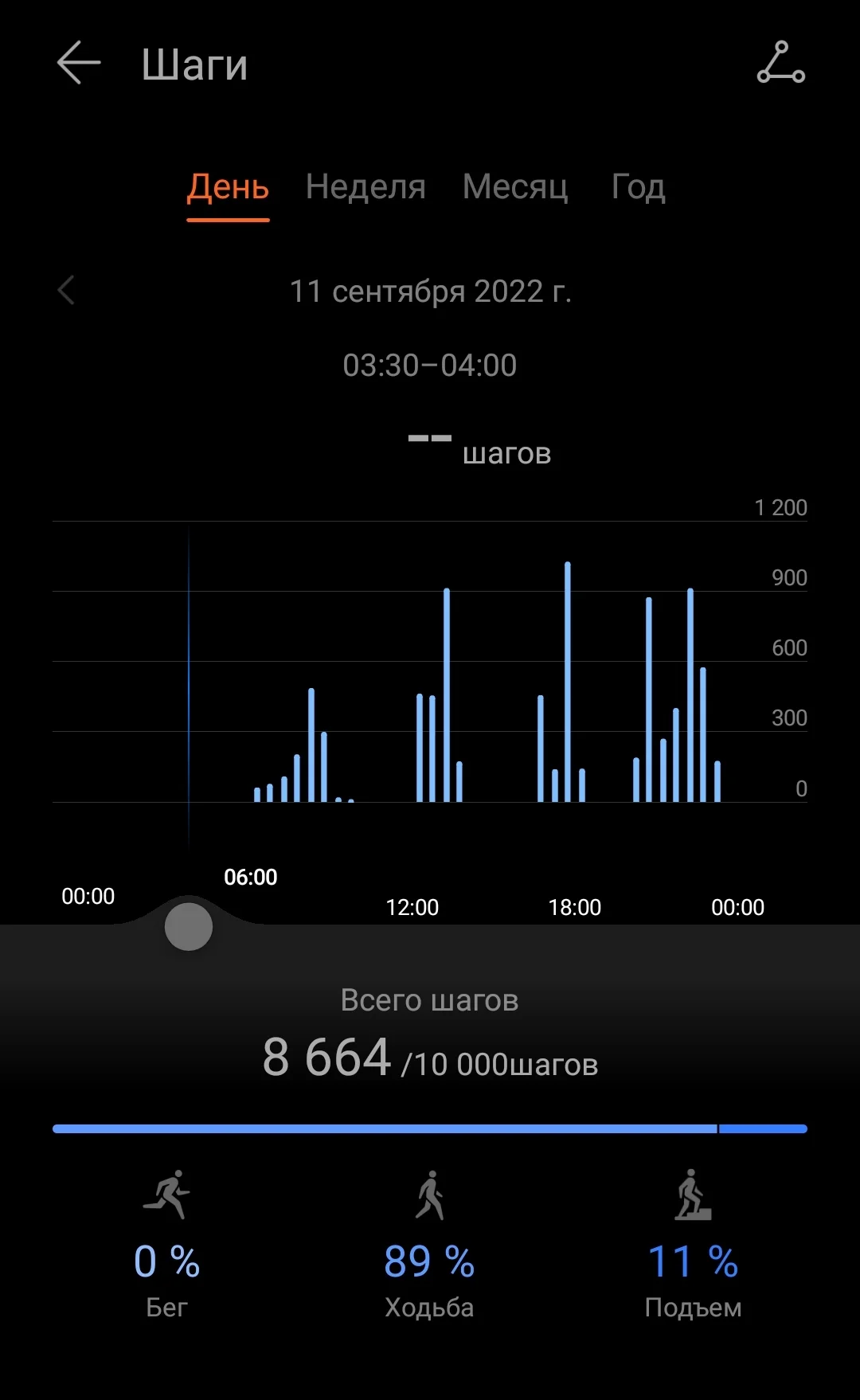Viewport: 860px width, 1400px height.
Task: Share the steps data
Action: coord(780,63)
